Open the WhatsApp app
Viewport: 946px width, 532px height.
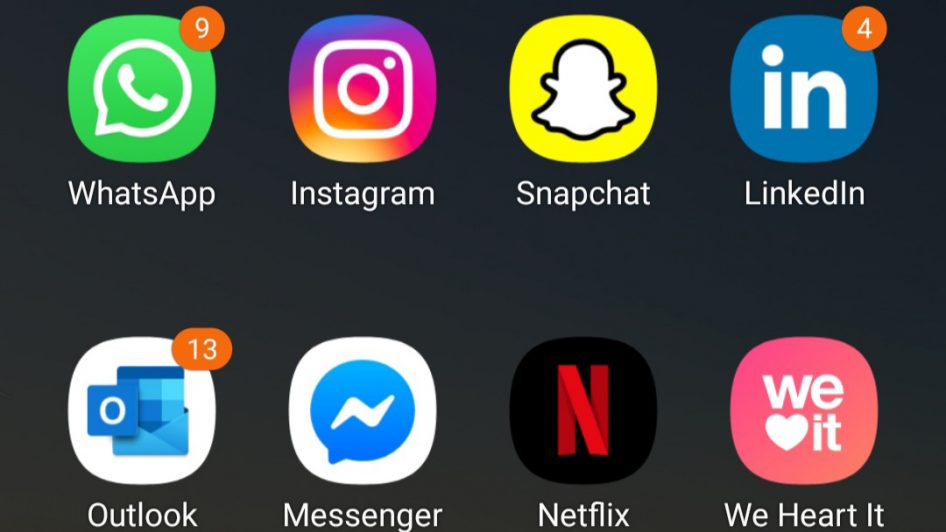(x=141, y=88)
